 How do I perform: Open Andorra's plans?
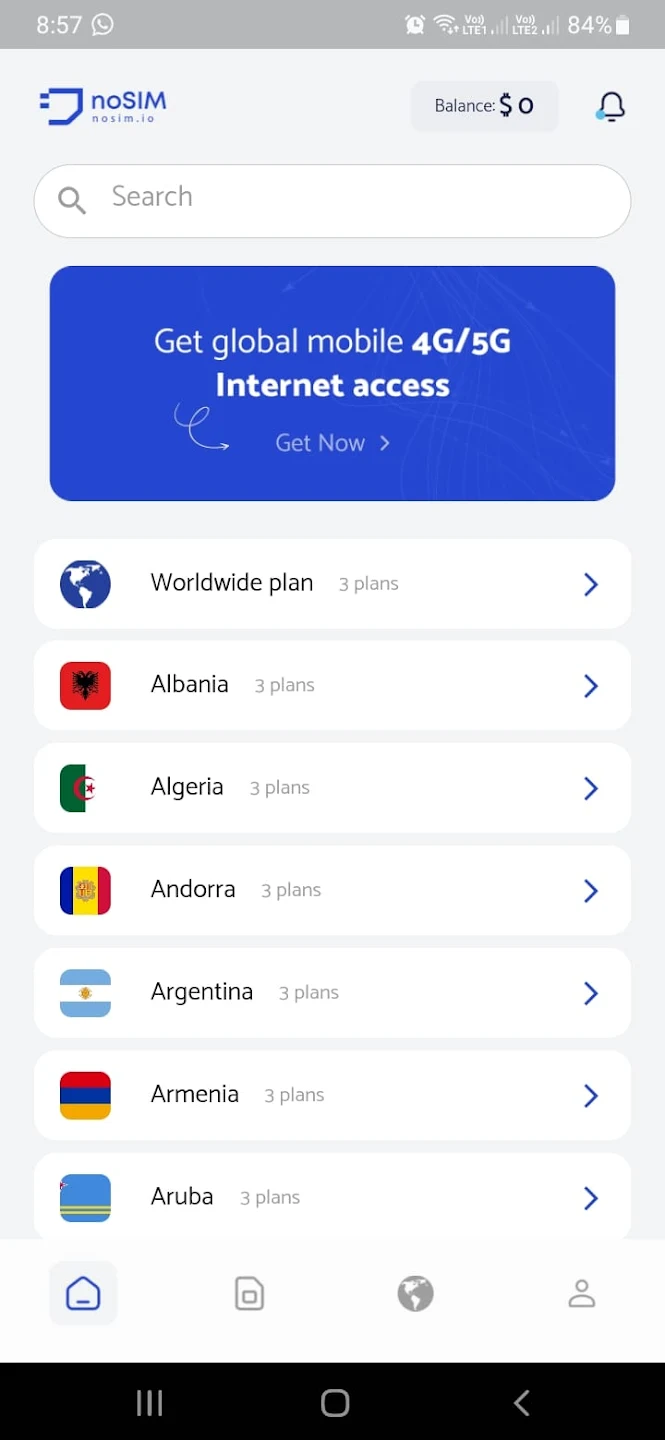point(332,890)
